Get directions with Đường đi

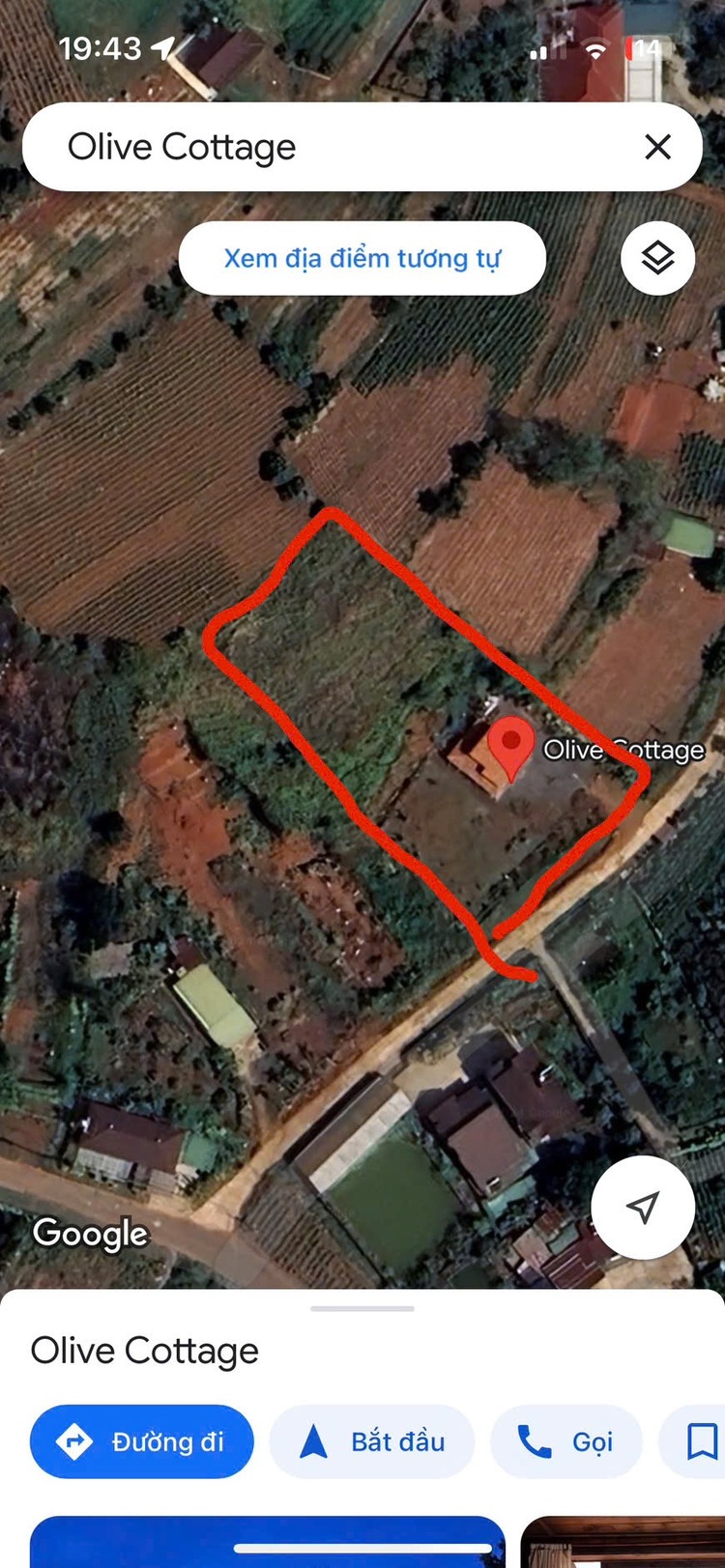click(x=142, y=1441)
